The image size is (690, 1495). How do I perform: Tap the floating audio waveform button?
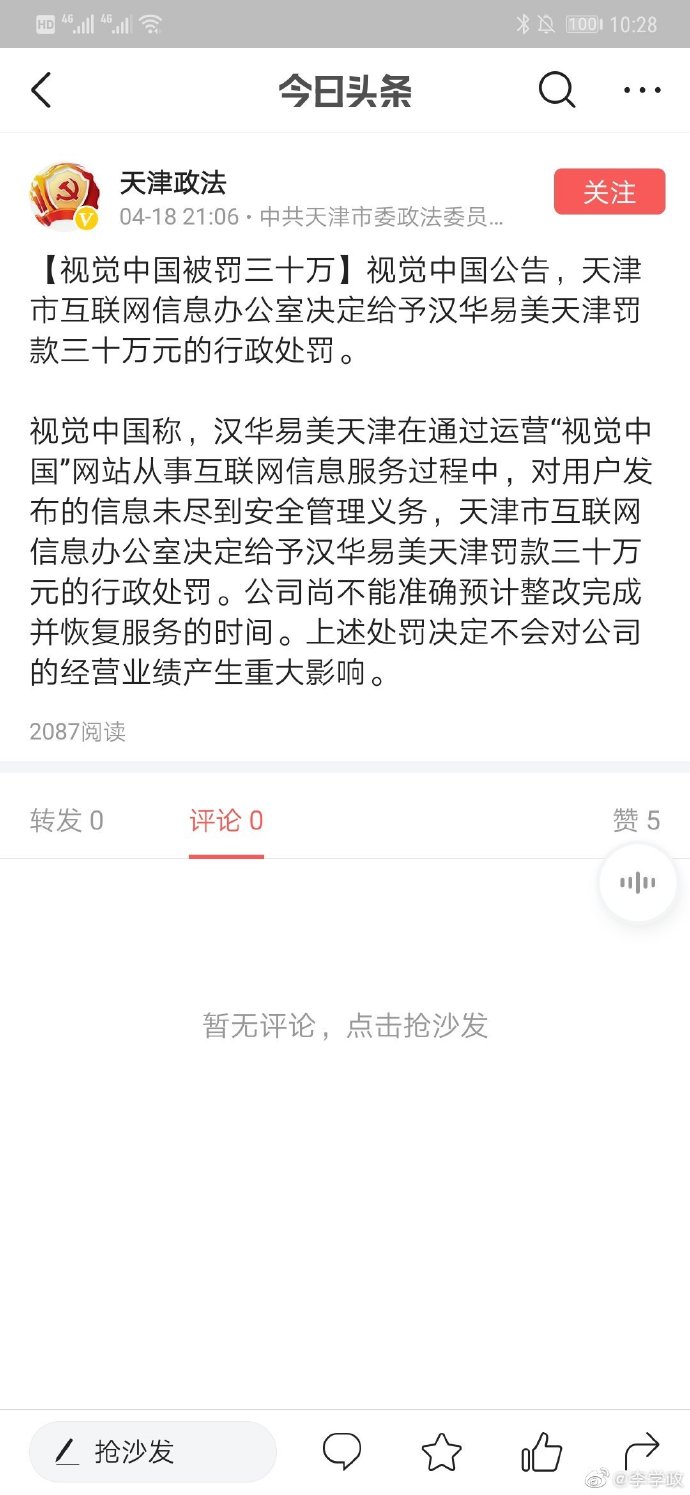click(x=637, y=882)
